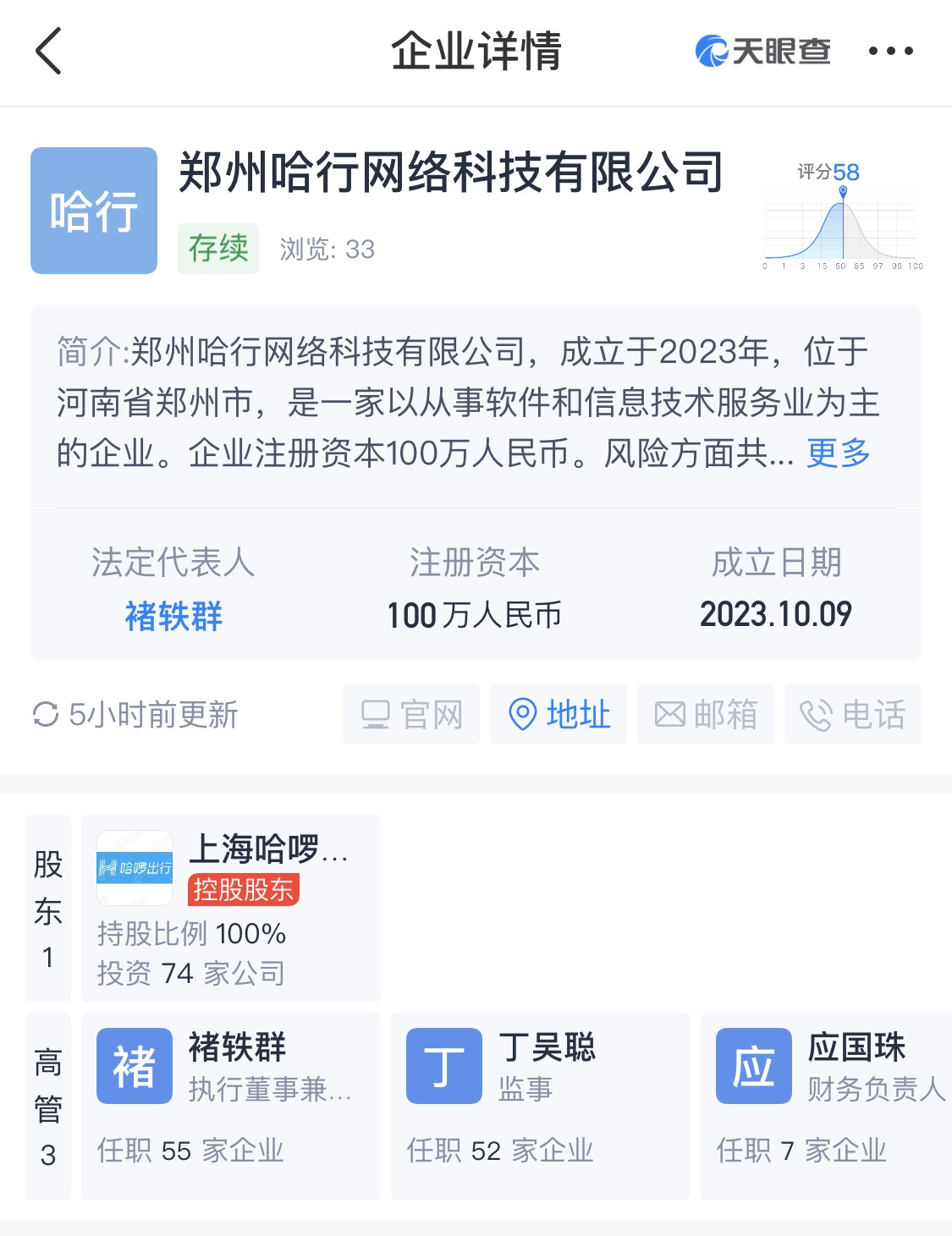View the score 58 chart
This screenshot has height=1236, width=952.
coord(842,217)
